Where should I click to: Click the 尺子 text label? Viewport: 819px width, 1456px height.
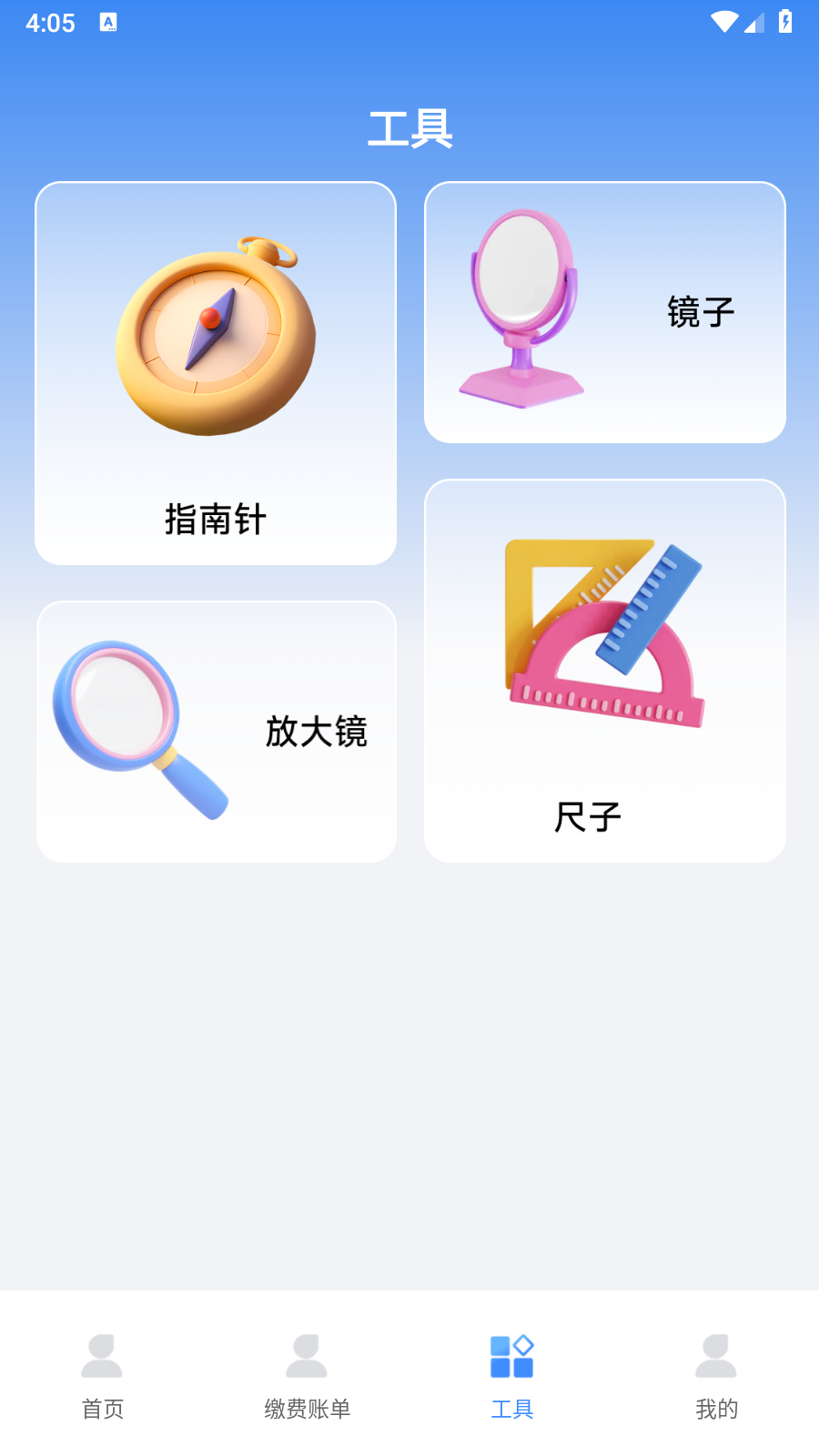(587, 815)
